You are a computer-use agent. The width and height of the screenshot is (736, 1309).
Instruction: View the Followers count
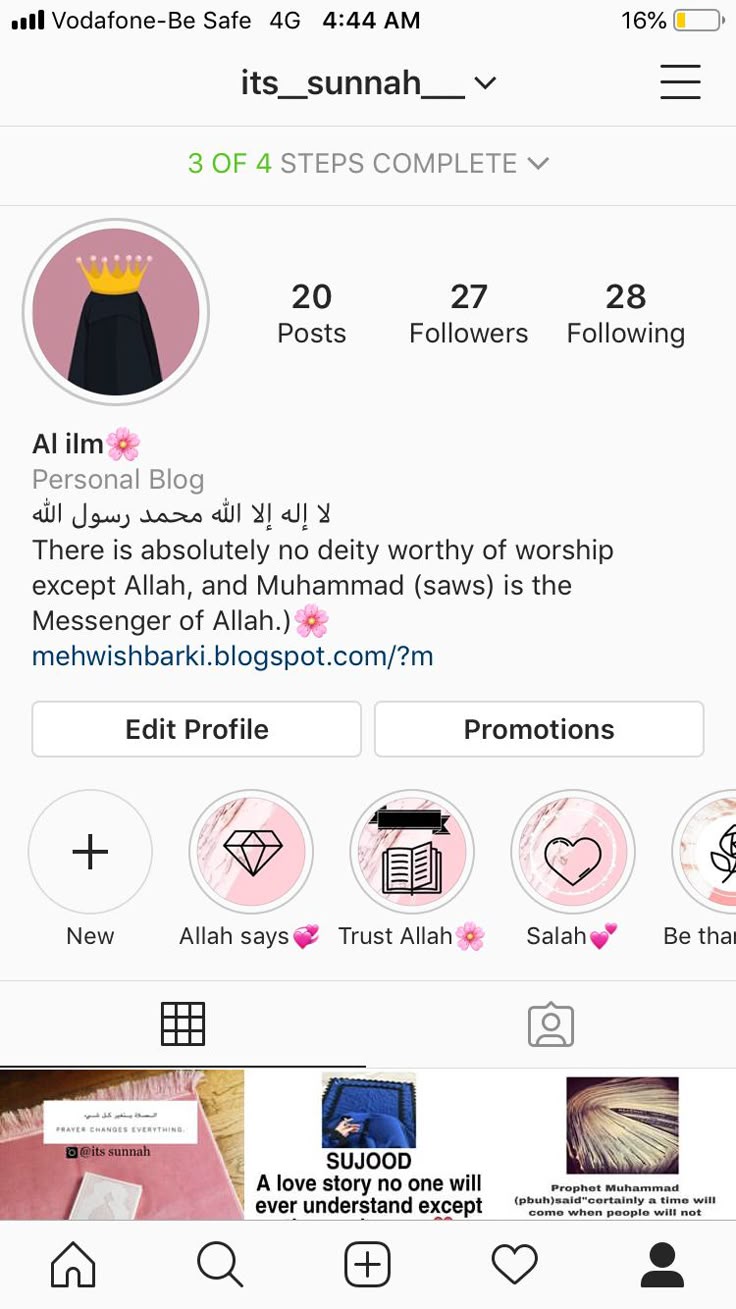468,312
